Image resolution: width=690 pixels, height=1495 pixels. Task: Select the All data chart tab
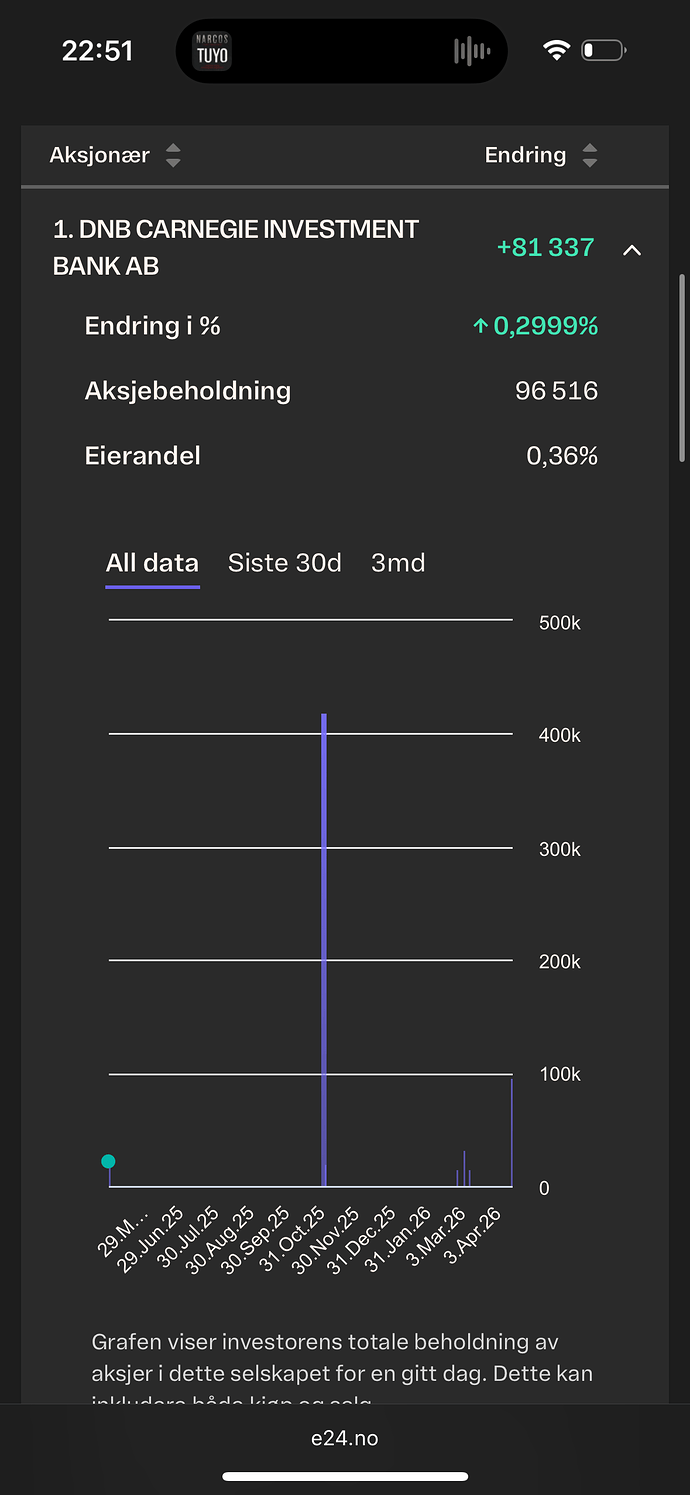point(152,563)
